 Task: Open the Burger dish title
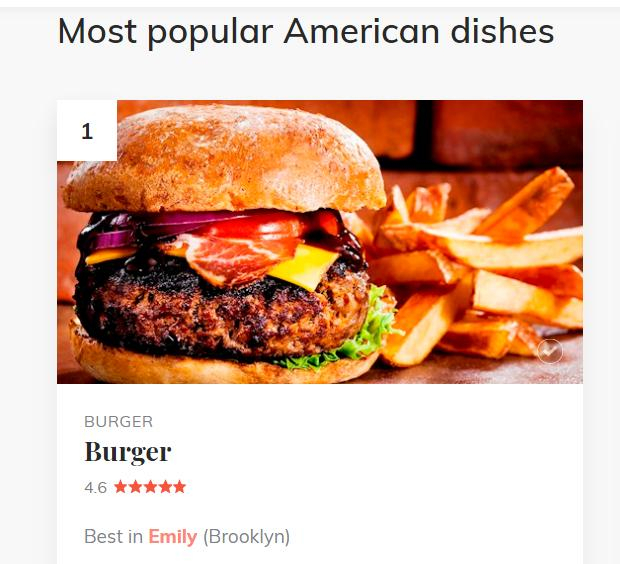click(x=128, y=452)
